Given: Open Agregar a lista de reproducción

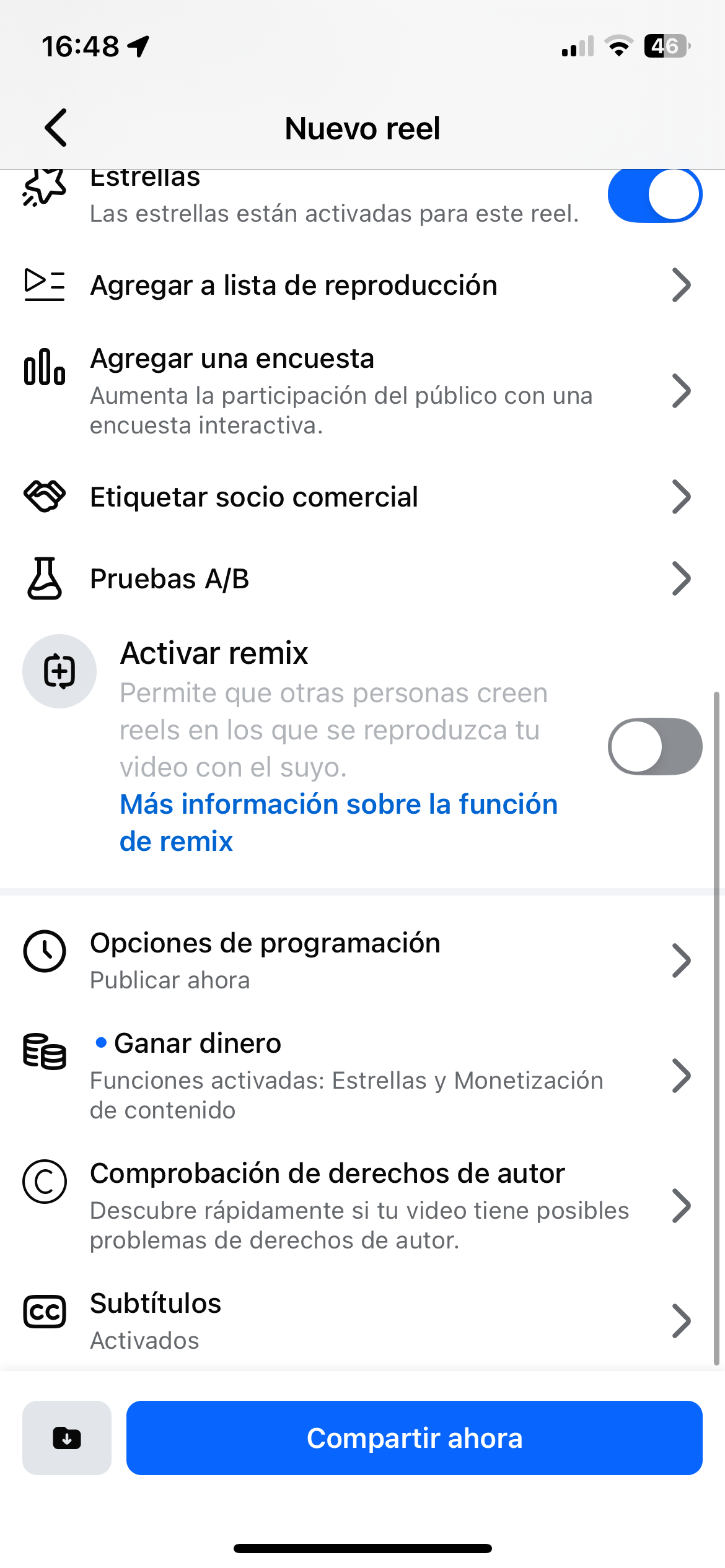Looking at the screenshot, I should [362, 285].
